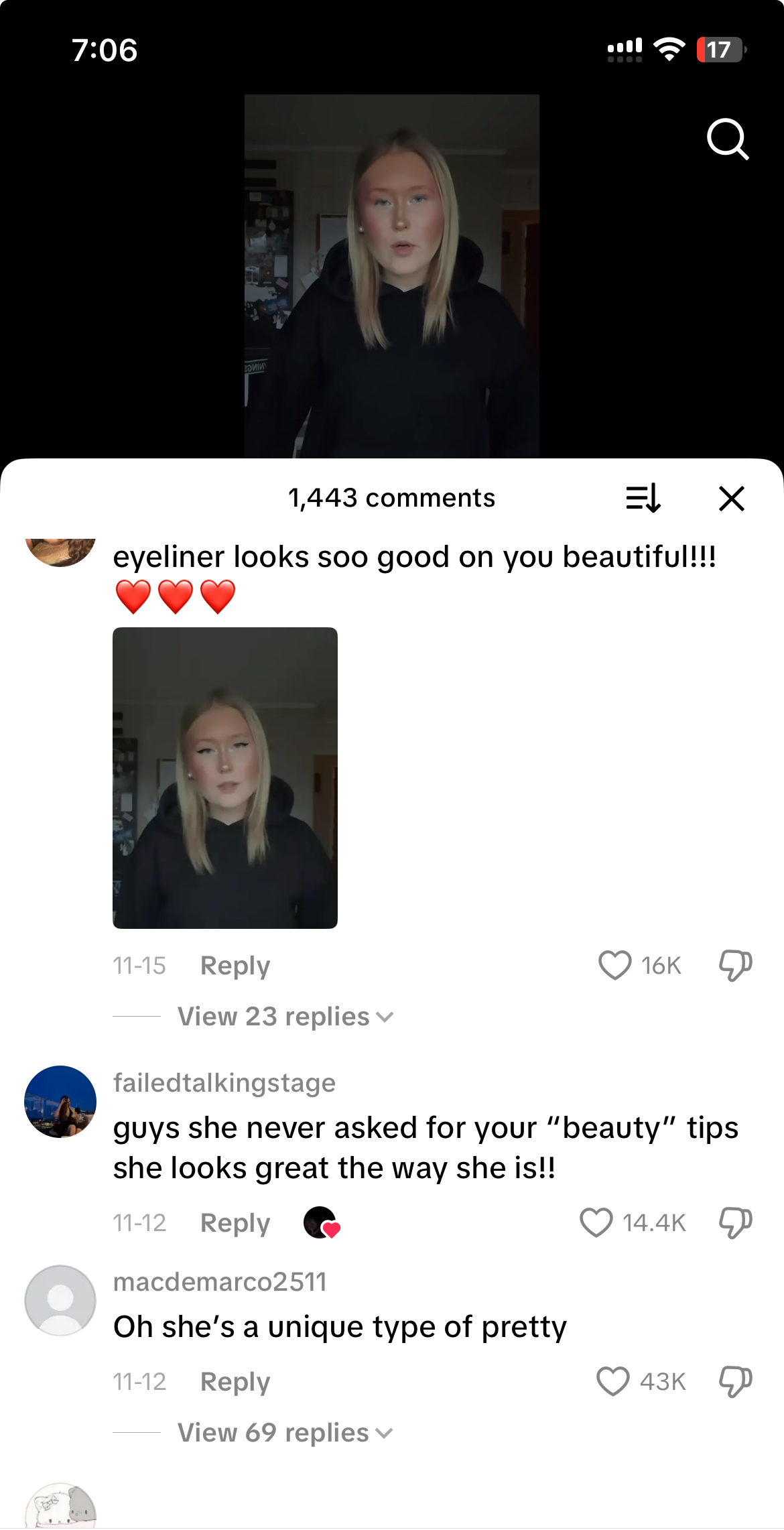Screen dimensions: 784x1530
Task: Open macdemarco2511's profile avatar
Action: pos(60,1300)
